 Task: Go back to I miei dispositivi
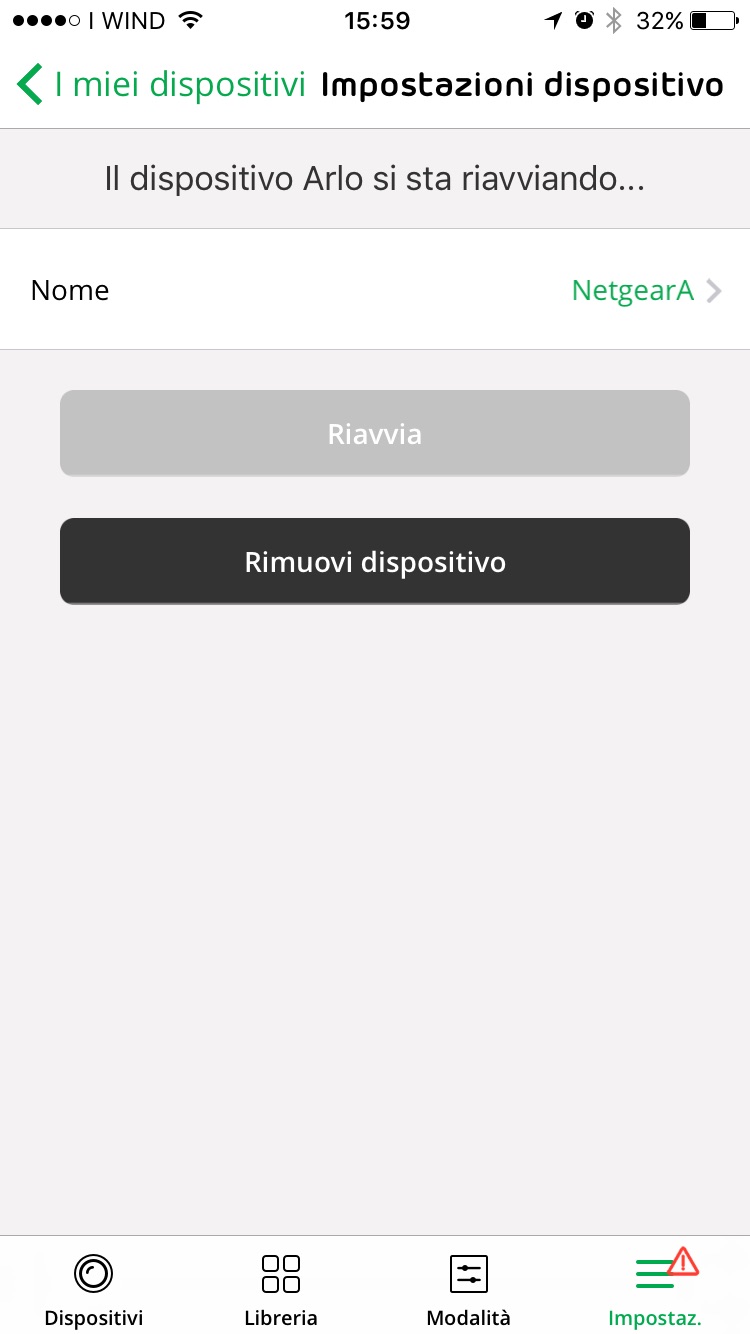[160, 85]
